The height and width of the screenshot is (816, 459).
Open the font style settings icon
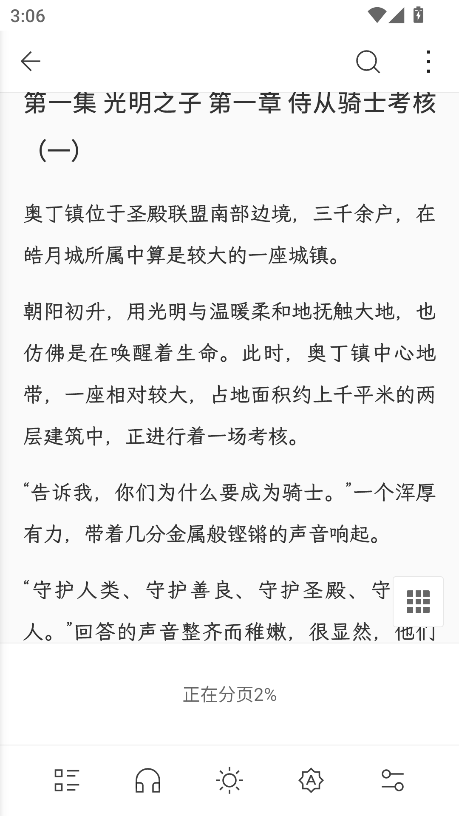pos(311,781)
